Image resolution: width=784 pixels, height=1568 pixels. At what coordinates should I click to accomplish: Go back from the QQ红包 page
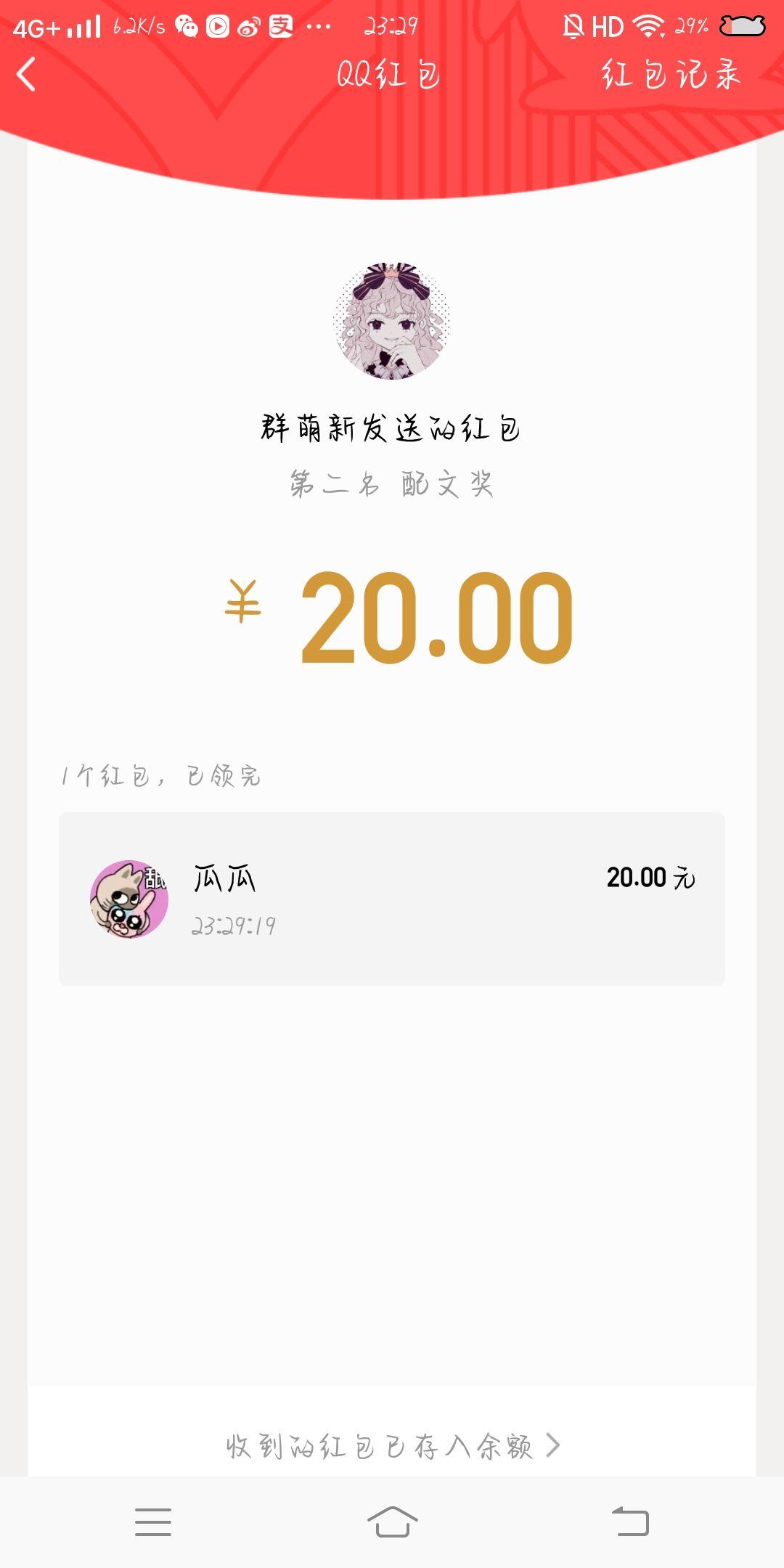[27, 75]
